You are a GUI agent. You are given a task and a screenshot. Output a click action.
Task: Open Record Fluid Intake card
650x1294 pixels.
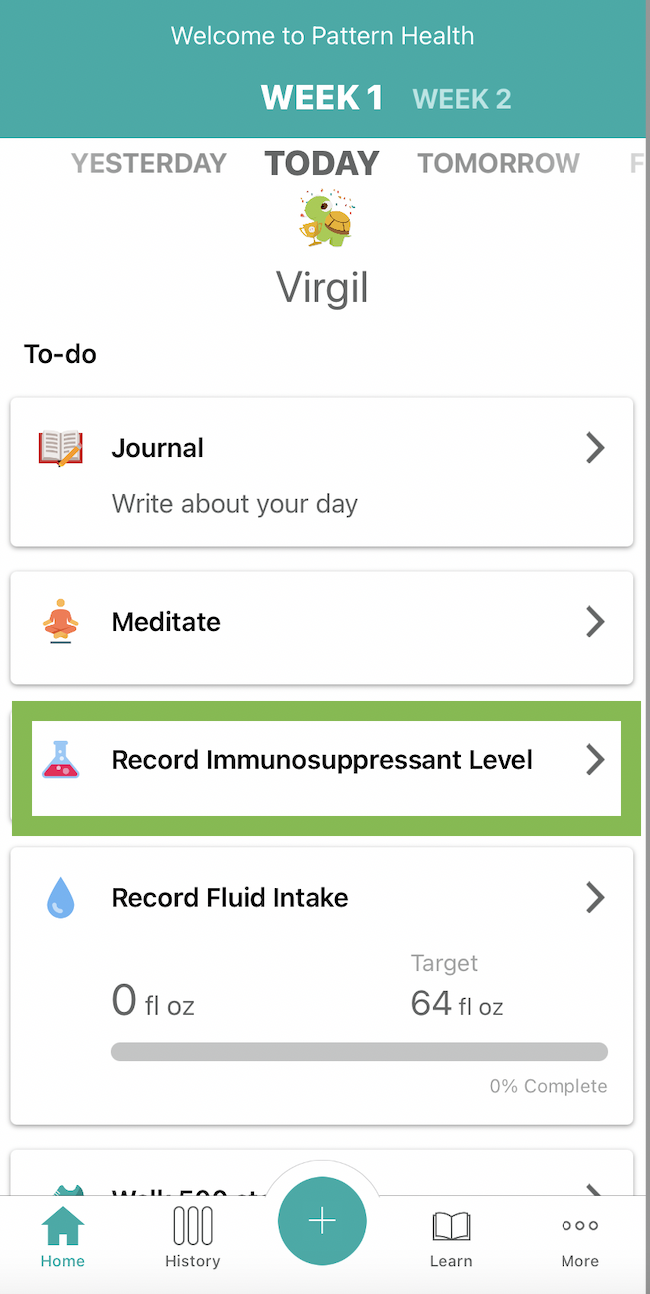(x=322, y=986)
